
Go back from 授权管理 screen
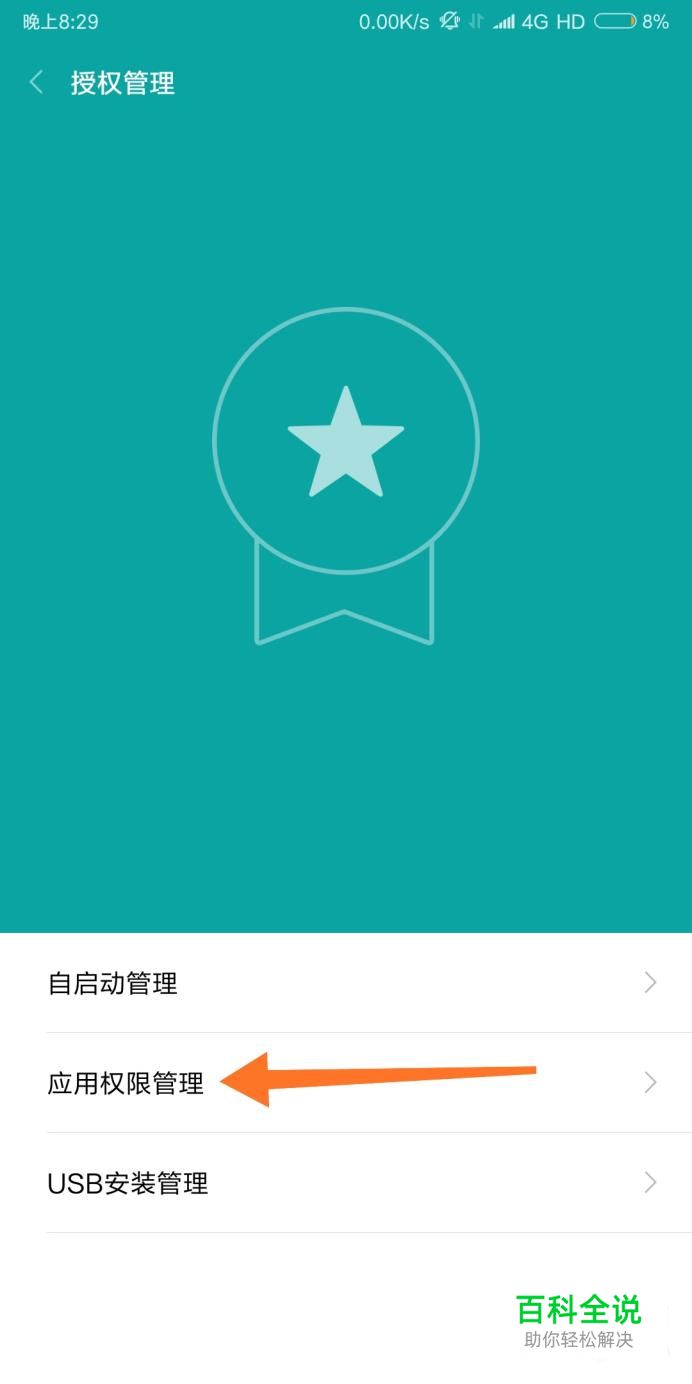(37, 82)
